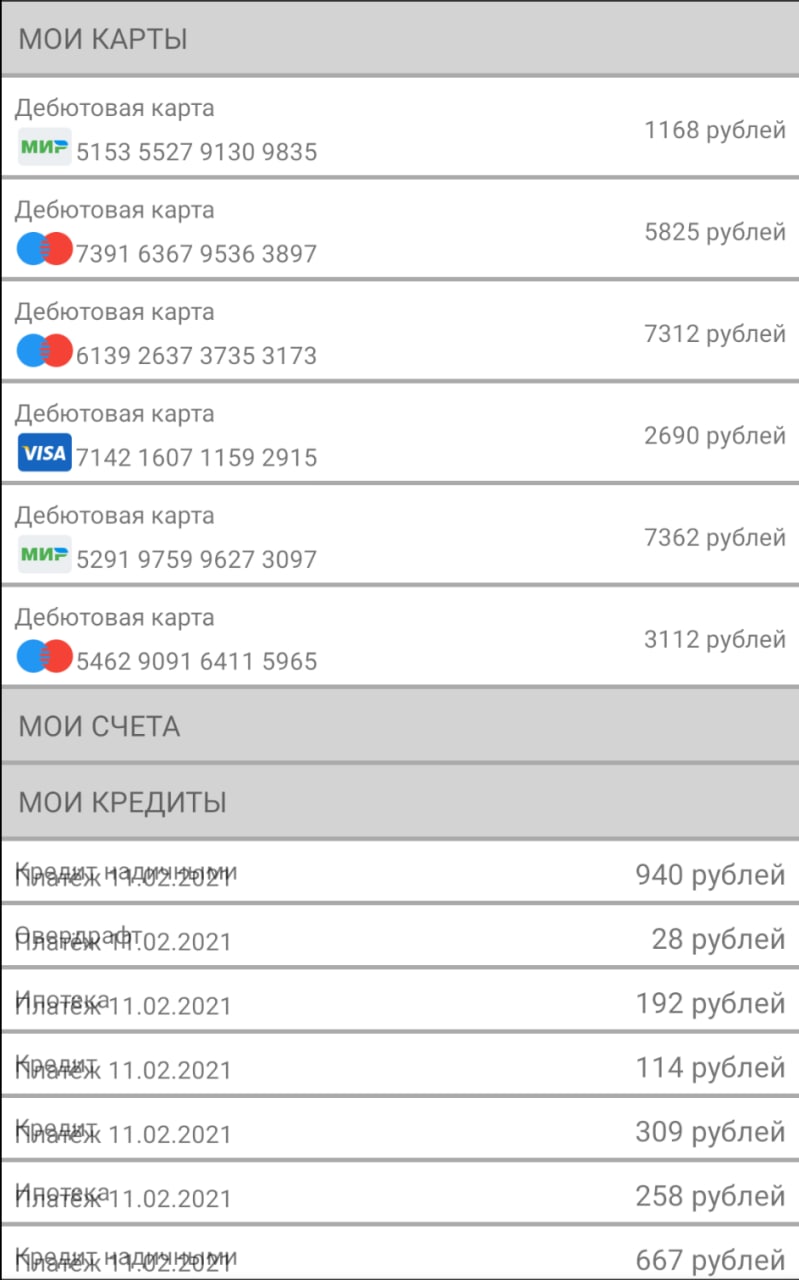799x1280 pixels.
Task: Open the credit row with 667 рублей
Action: point(399,1254)
